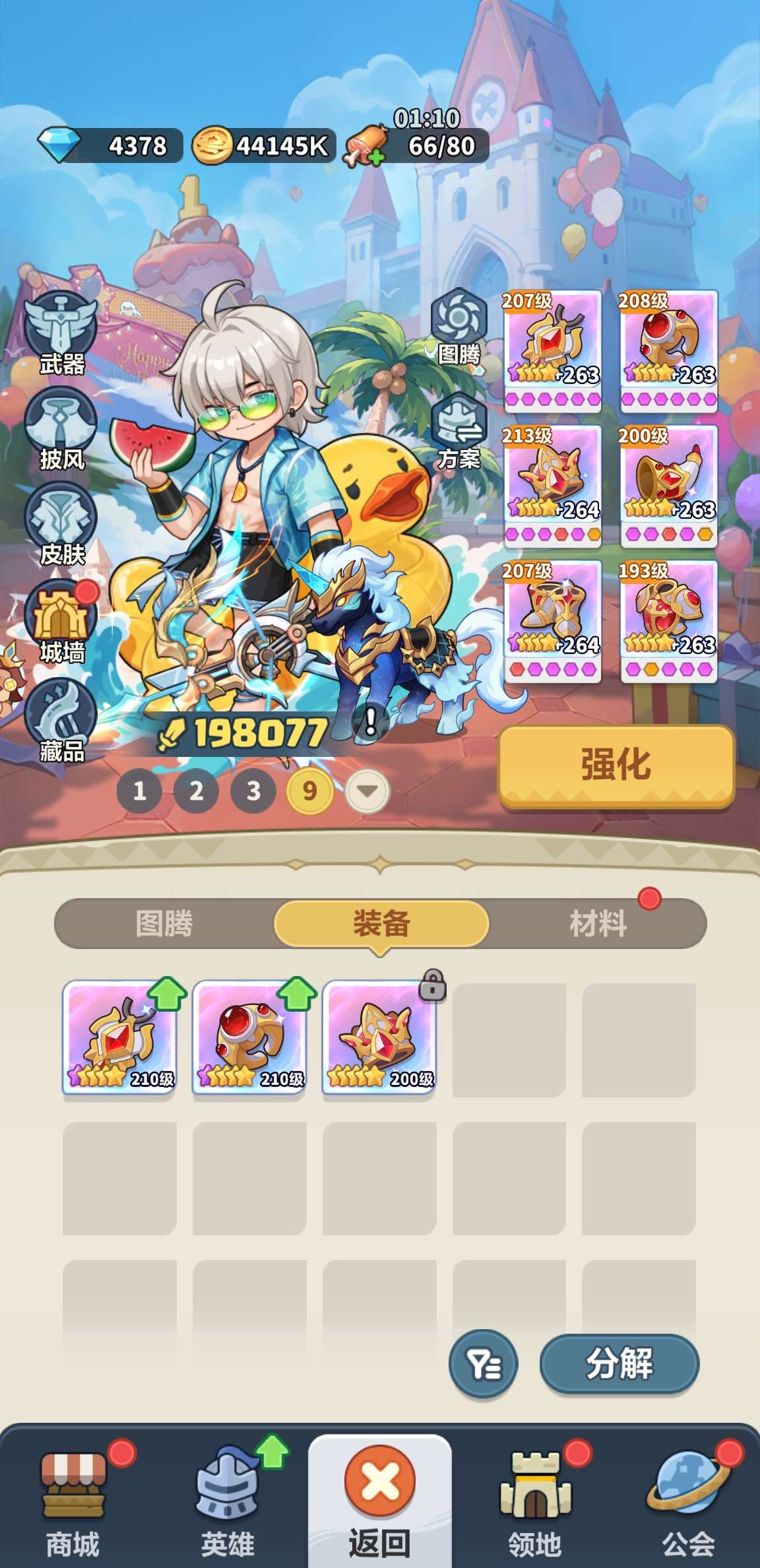Viewport: 760px width, 1568px height.
Task: Tap the 强化 enhance button
Action: pos(616,766)
